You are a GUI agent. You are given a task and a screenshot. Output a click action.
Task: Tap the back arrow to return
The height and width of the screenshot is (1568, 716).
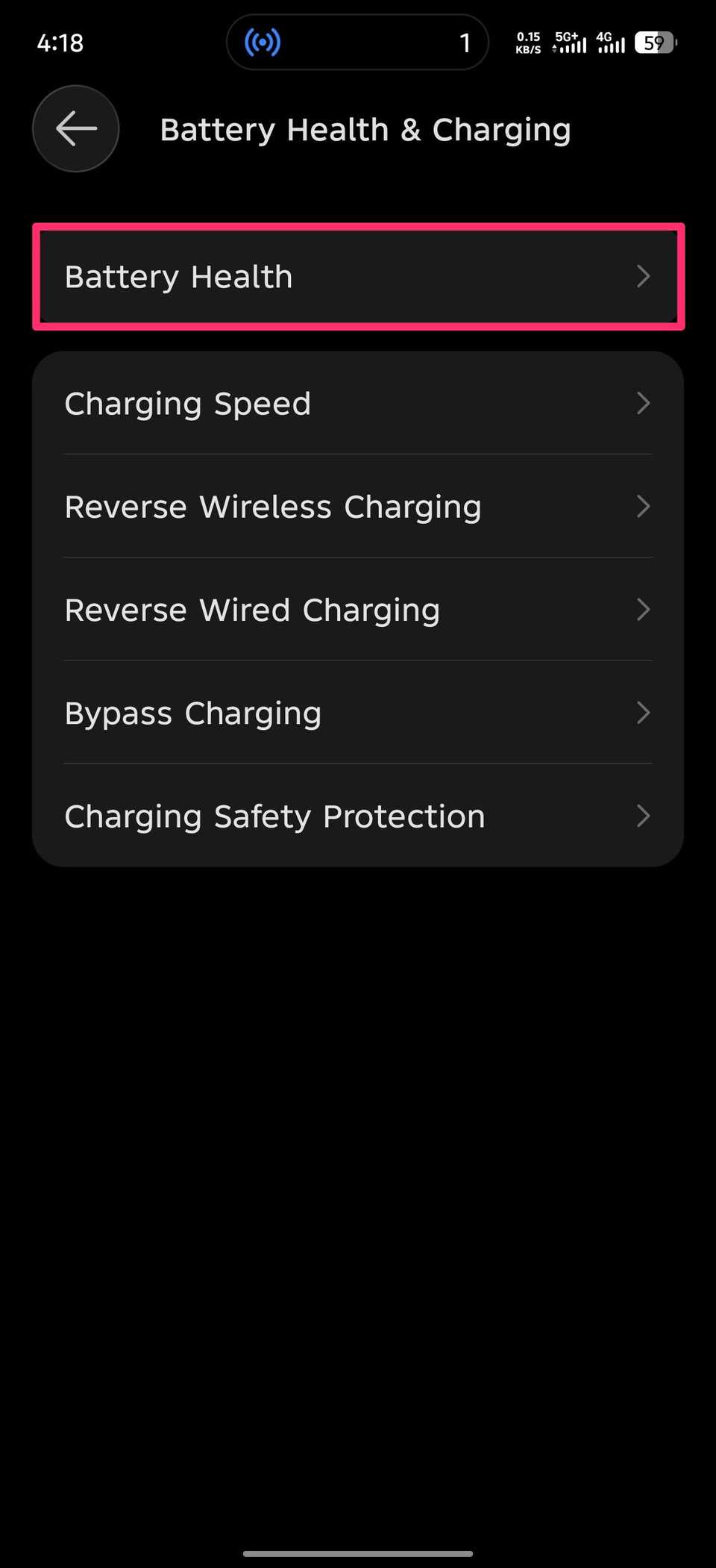click(x=75, y=128)
